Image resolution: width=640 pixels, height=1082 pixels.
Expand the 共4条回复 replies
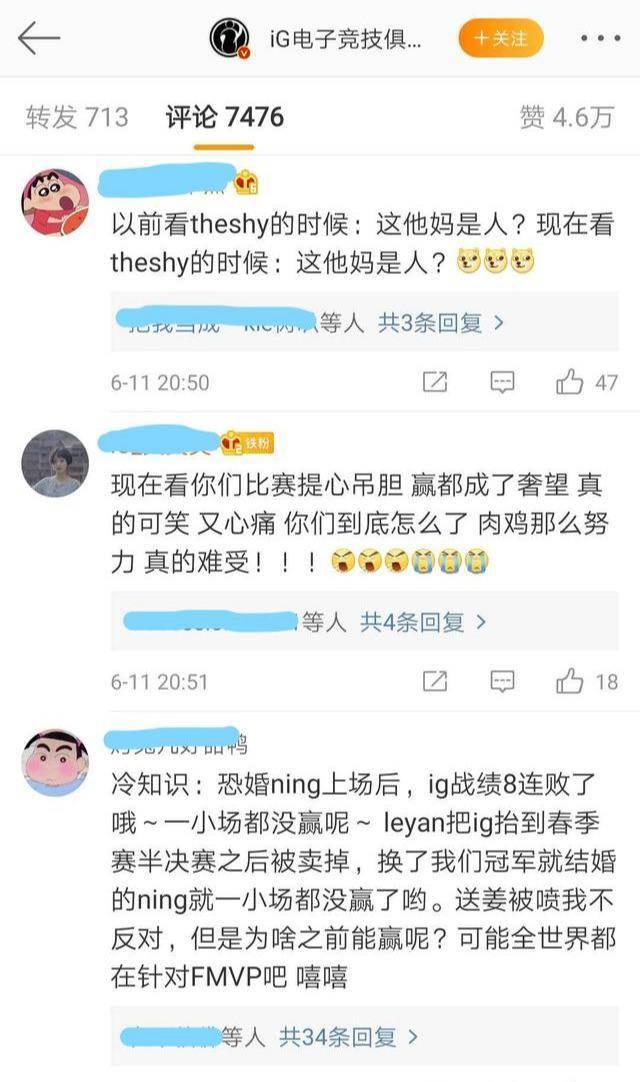click(x=424, y=622)
